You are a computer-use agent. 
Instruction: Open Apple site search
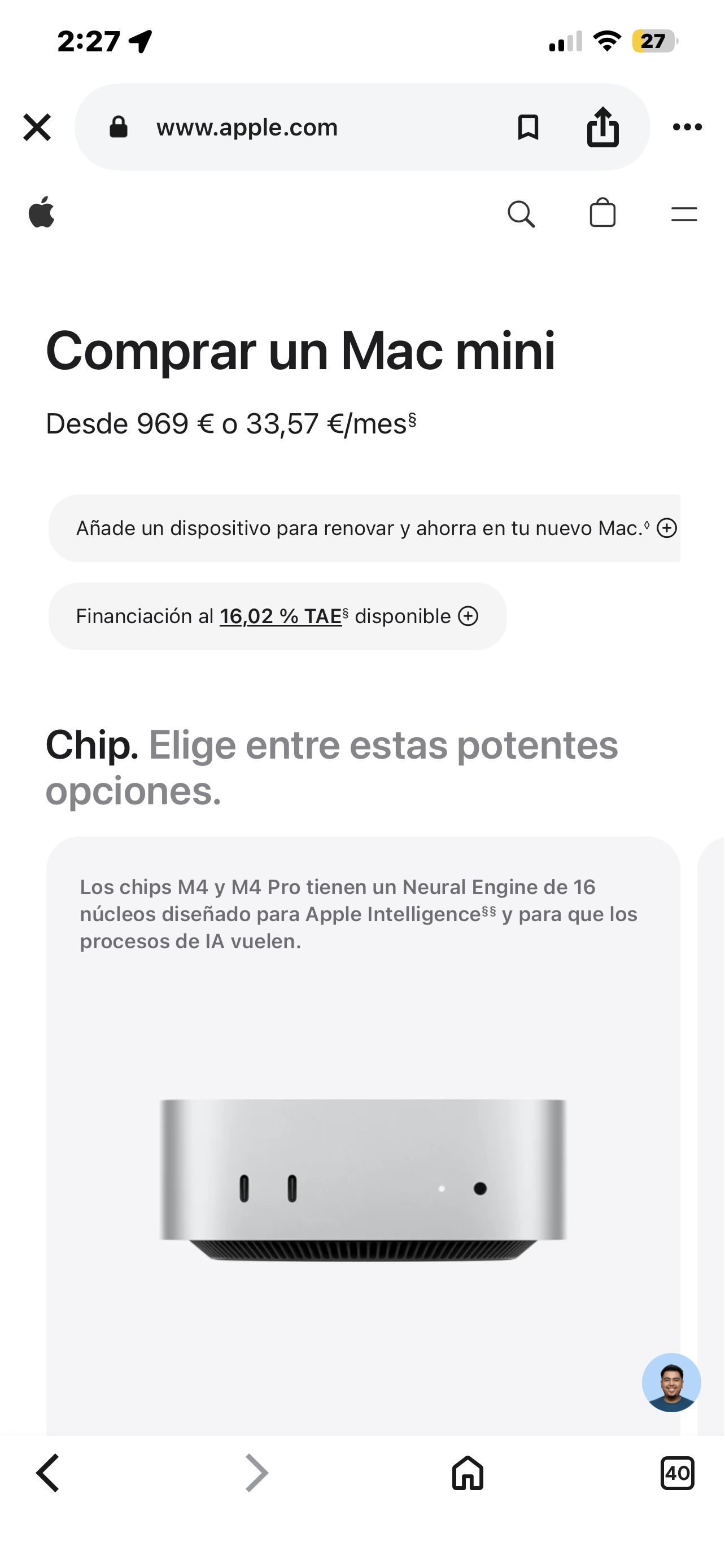(521, 214)
